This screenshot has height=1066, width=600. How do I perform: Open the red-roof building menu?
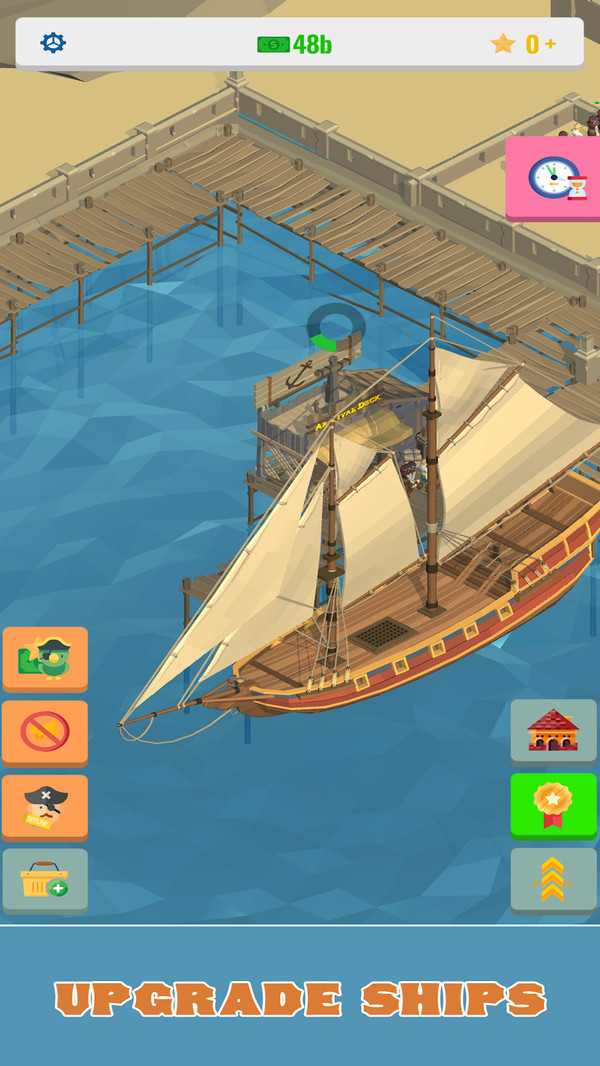[553, 731]
